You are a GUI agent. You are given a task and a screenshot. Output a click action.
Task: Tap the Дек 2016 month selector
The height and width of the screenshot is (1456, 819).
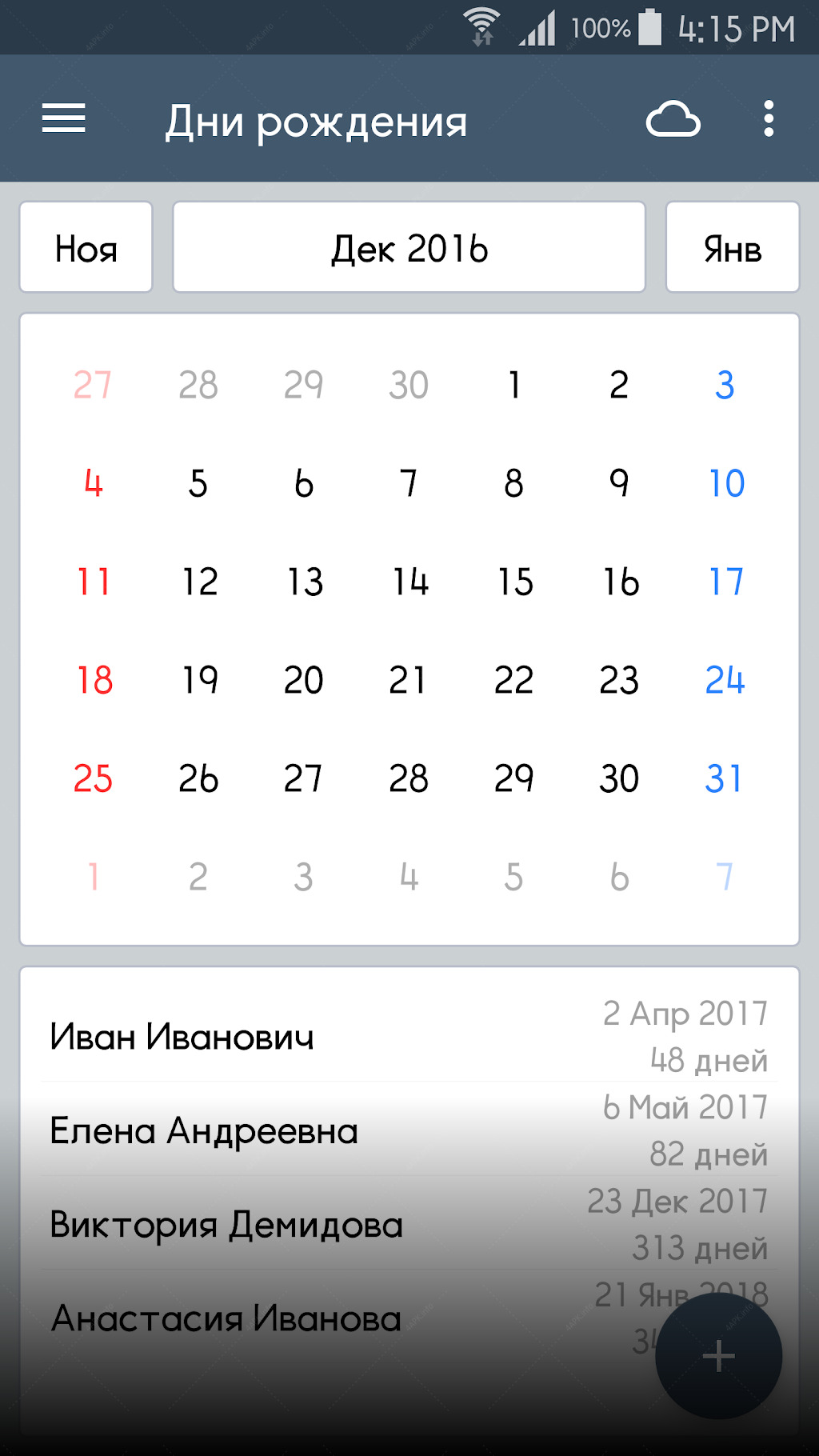[x=409, y=247]
